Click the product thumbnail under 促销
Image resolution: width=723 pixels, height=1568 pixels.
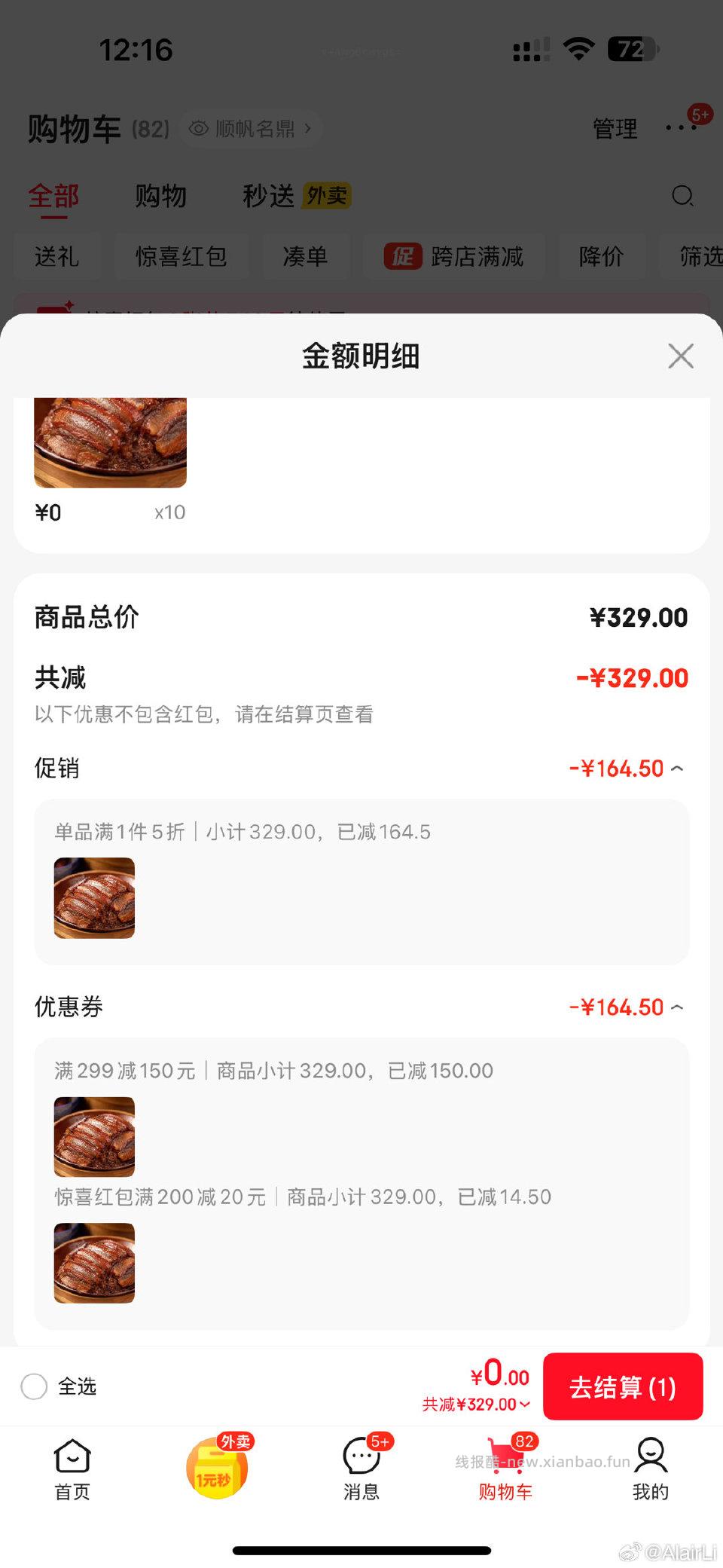[93, 898]
